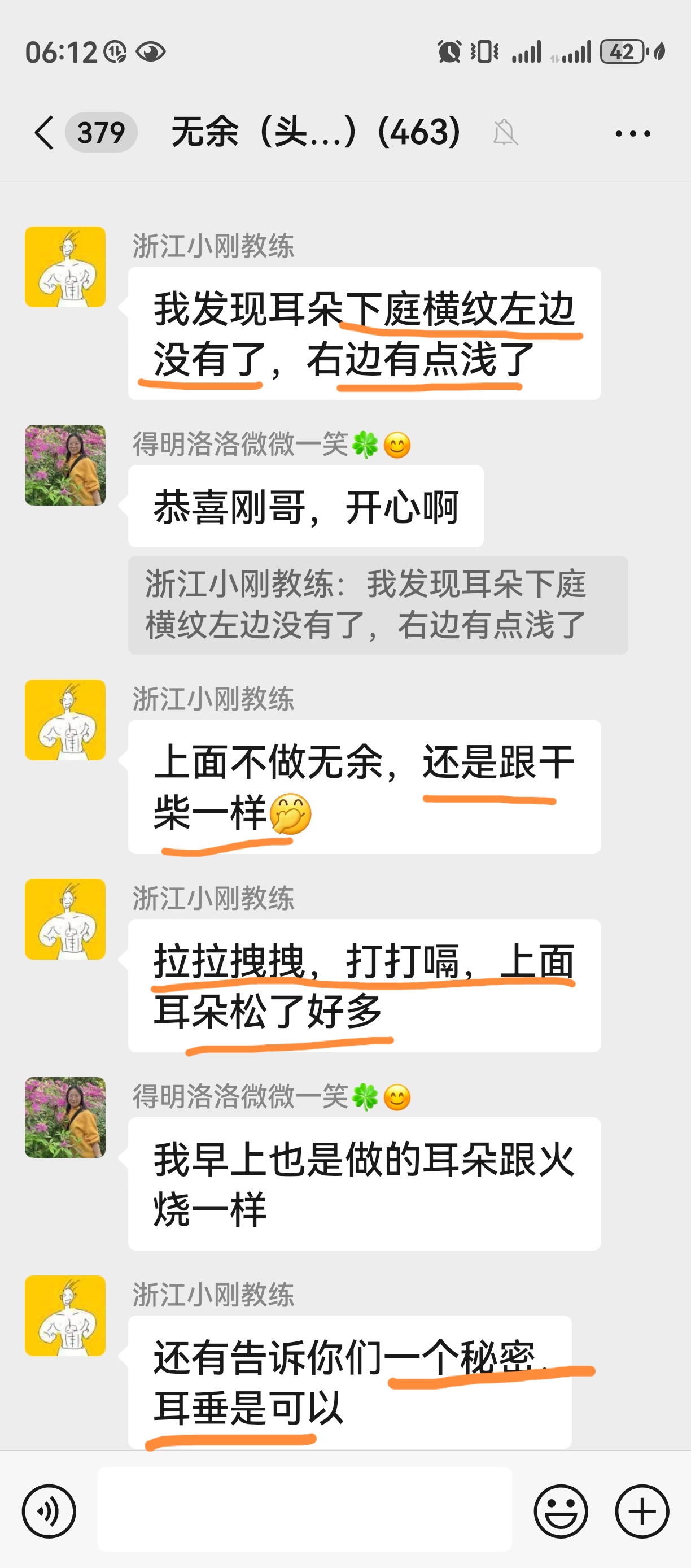This screenshot has height=1568, width=691.
Task: Open the plus attachments menu
Action: 642,1511
